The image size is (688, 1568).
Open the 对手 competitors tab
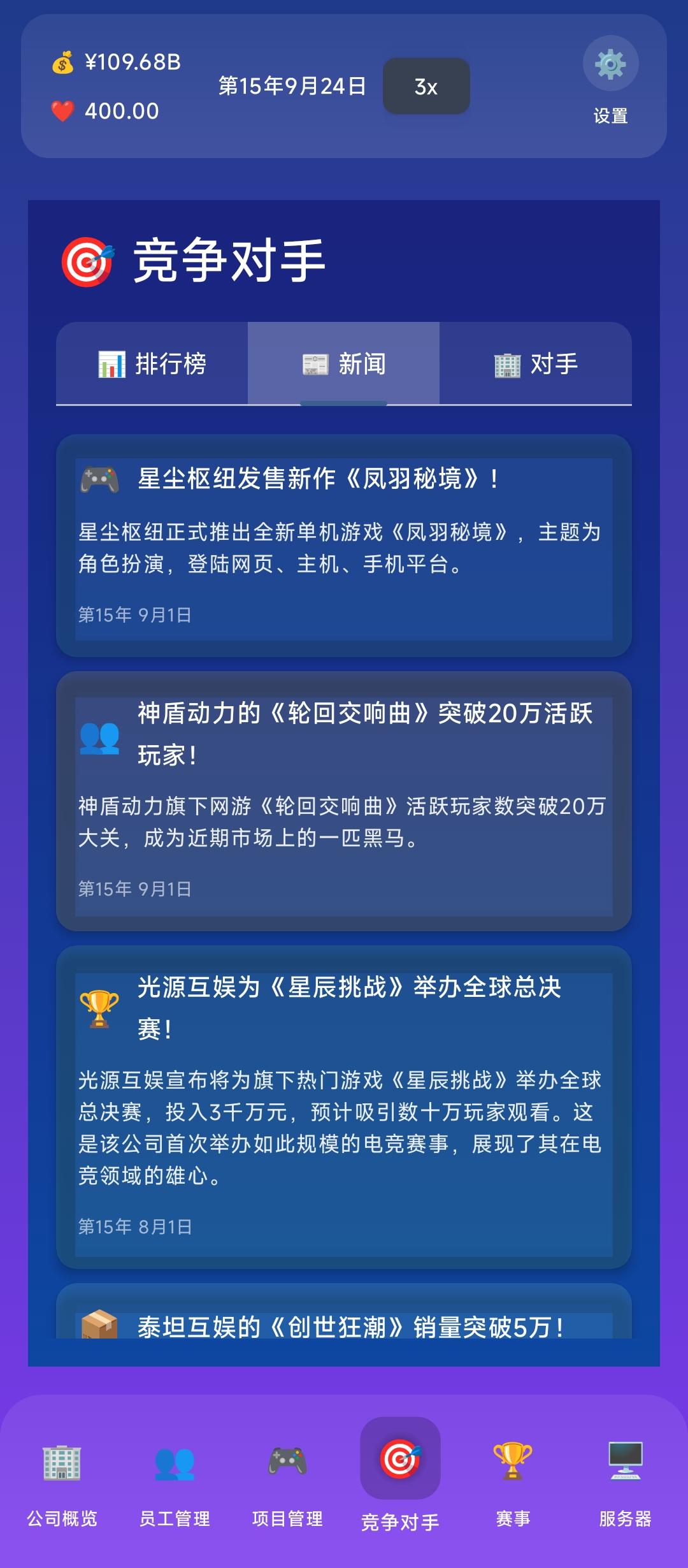click(x=537, y=363)
